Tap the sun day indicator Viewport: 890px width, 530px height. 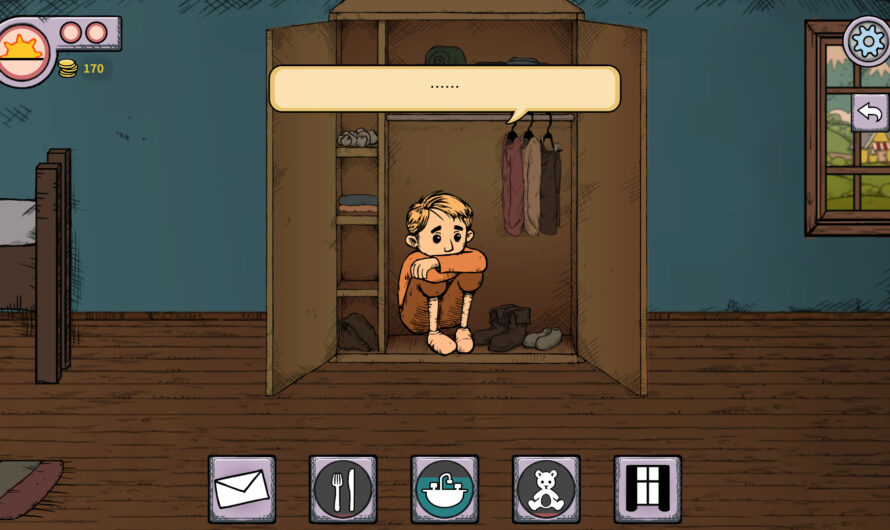pos(21,49)
